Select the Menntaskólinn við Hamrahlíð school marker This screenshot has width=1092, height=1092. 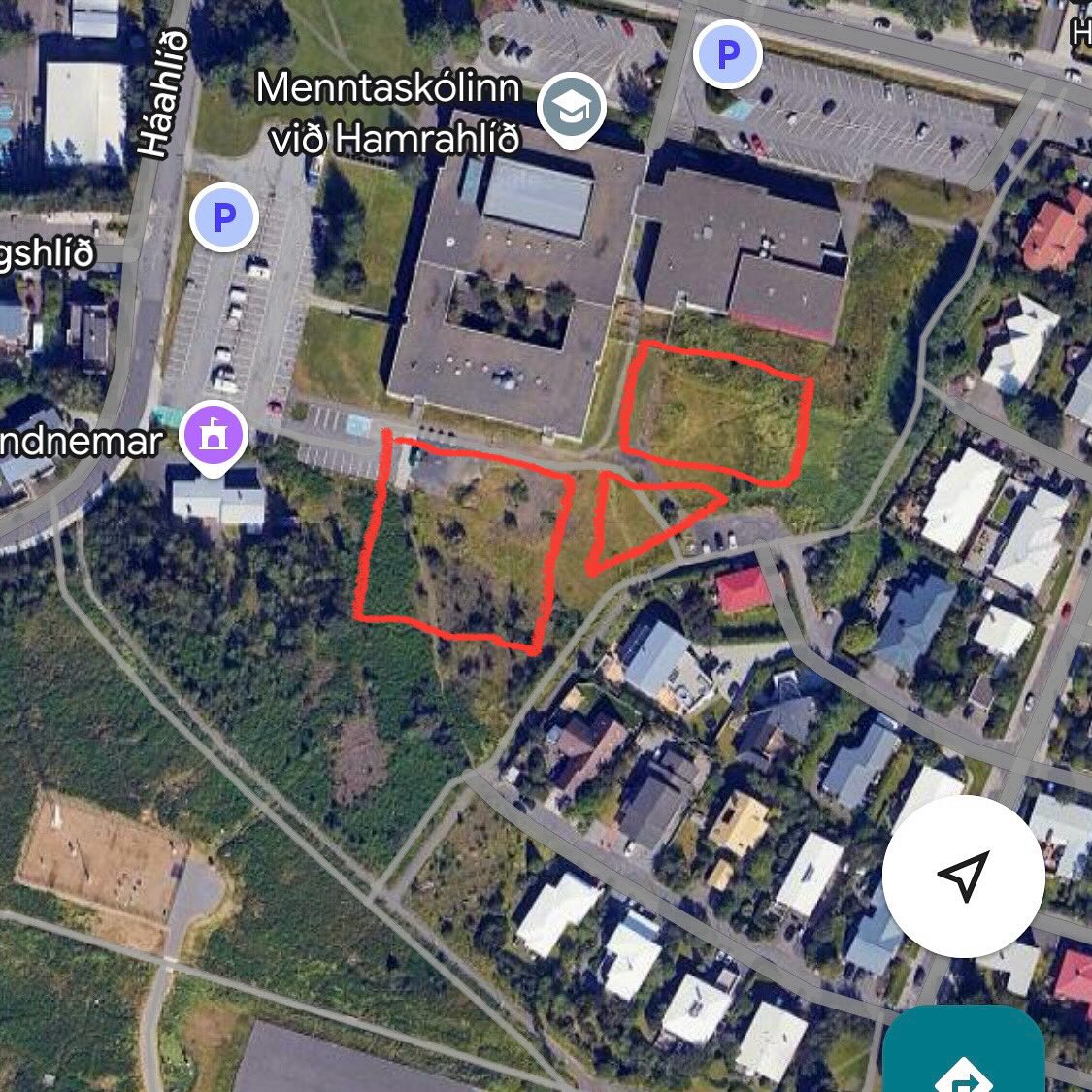573,109
